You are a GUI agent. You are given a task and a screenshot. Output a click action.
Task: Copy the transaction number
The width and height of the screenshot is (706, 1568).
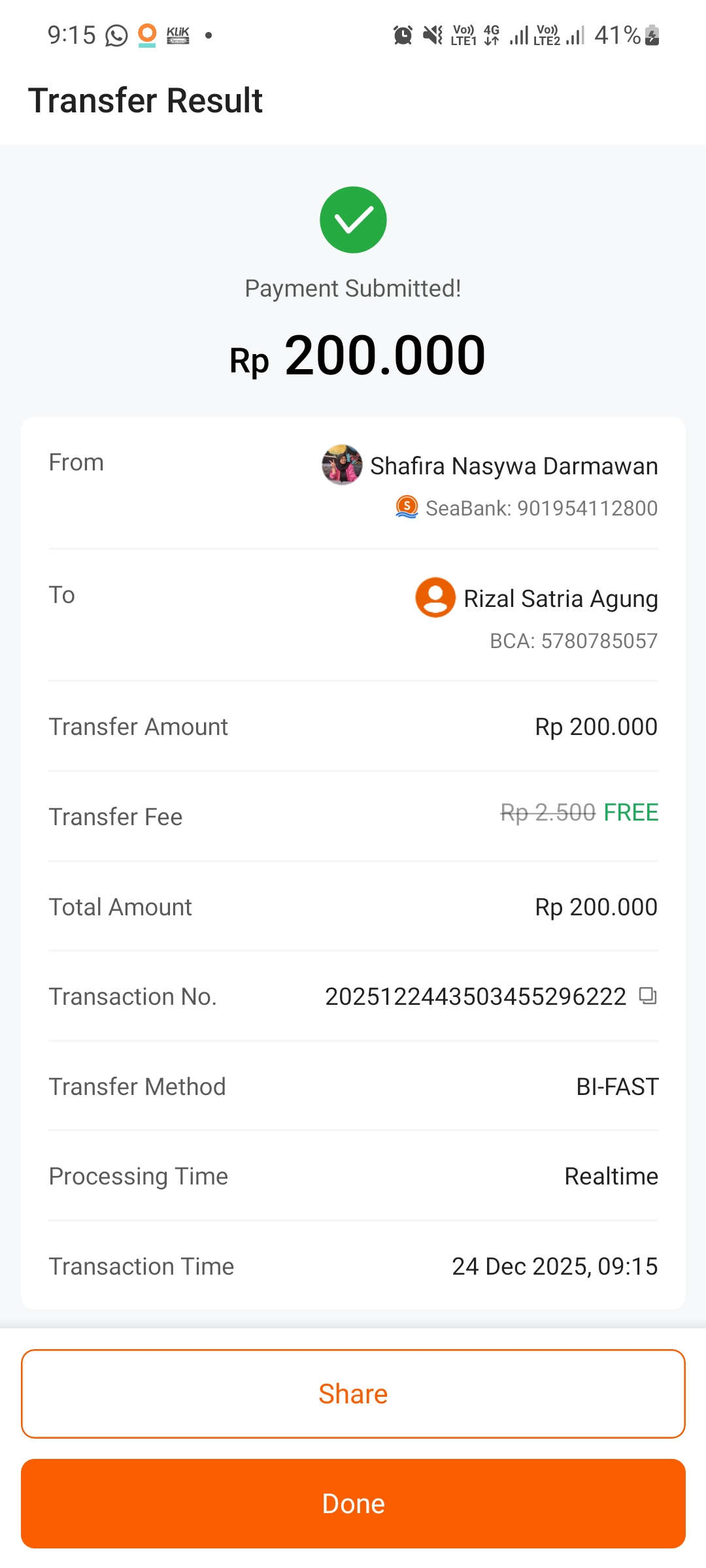pos(648,996)
